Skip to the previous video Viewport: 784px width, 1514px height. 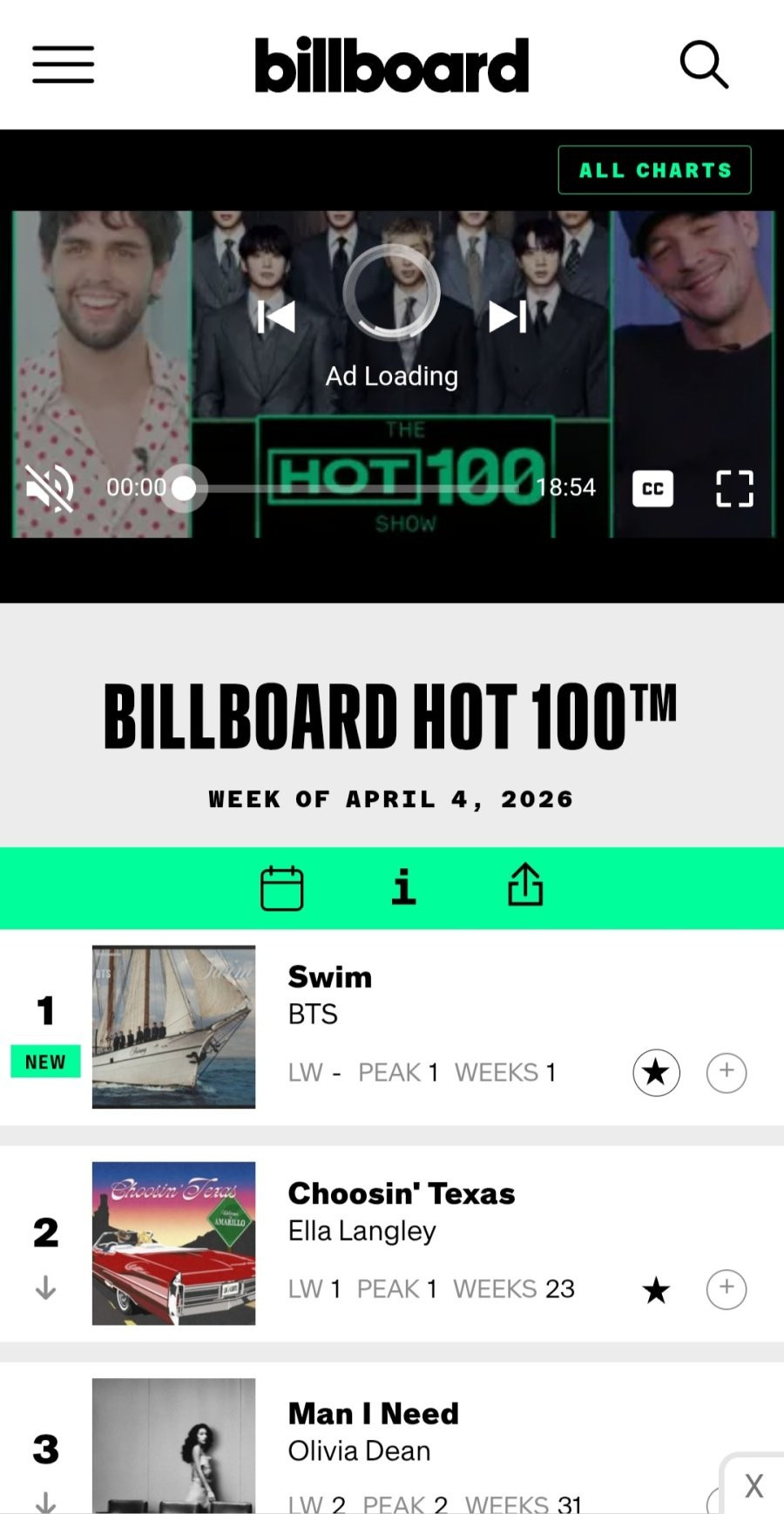click(x=276, y=316)
